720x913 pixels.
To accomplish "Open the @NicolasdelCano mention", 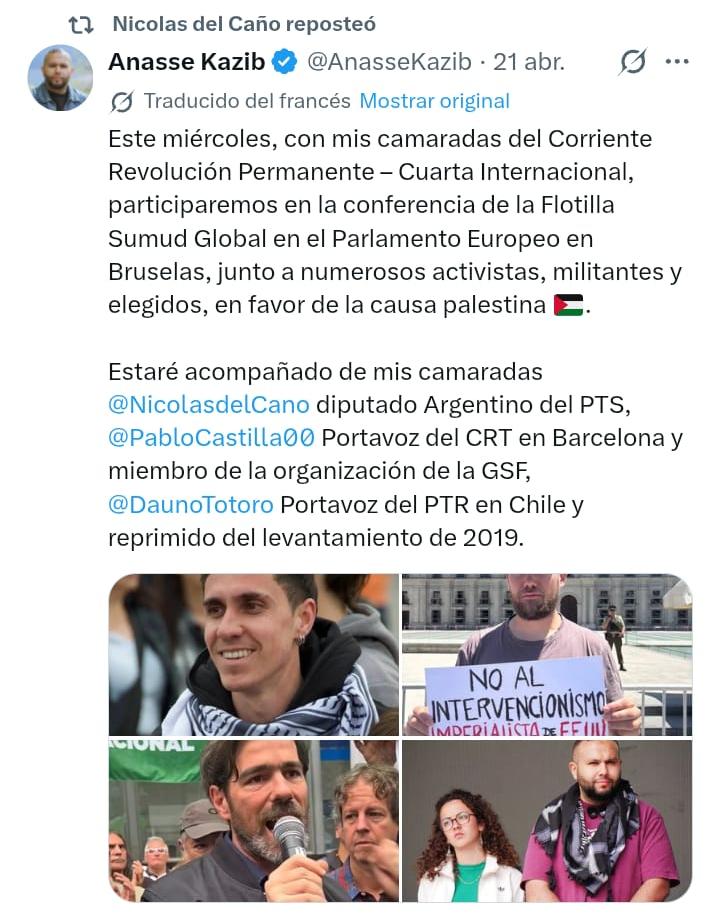I will tap(208, 404).
